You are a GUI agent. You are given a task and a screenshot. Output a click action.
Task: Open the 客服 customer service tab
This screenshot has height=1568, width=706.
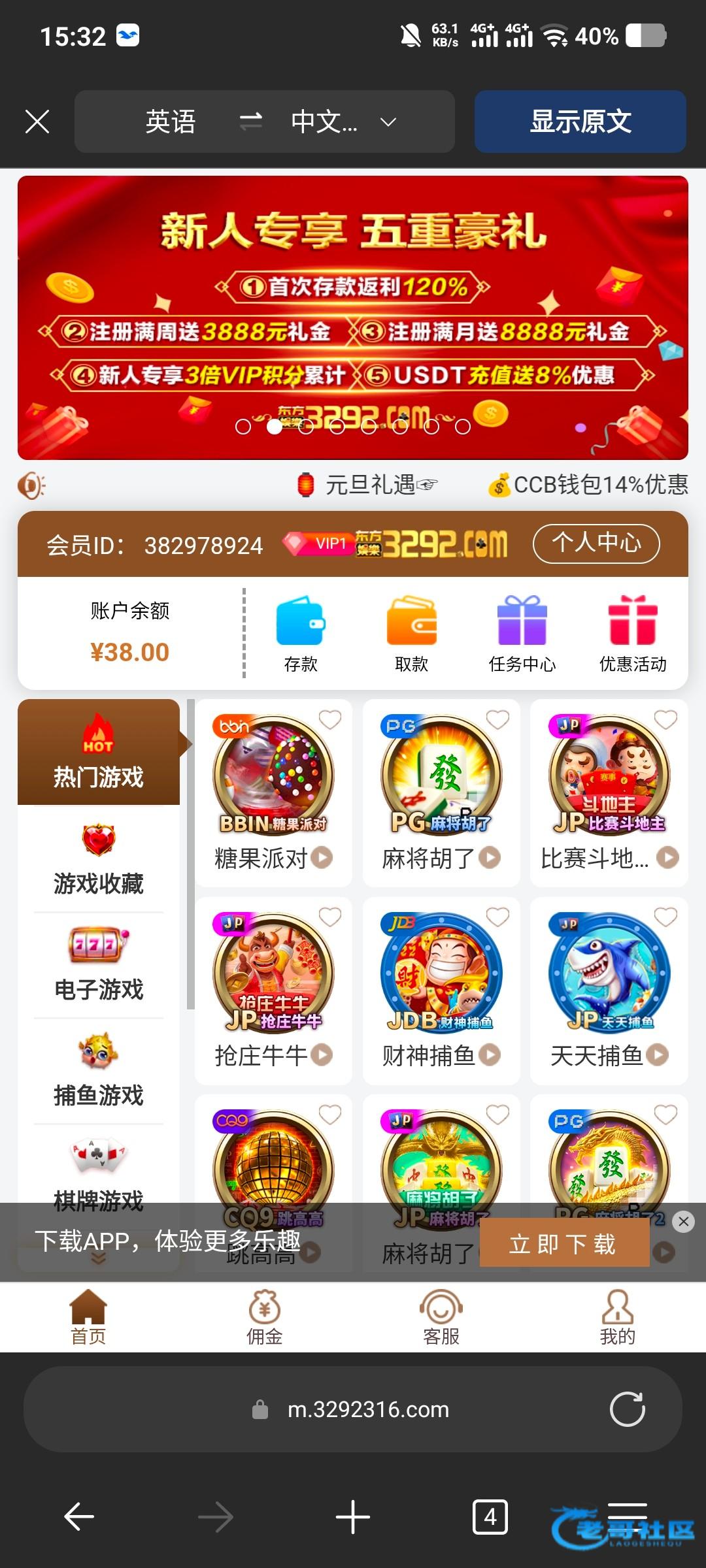(441, 1318)
